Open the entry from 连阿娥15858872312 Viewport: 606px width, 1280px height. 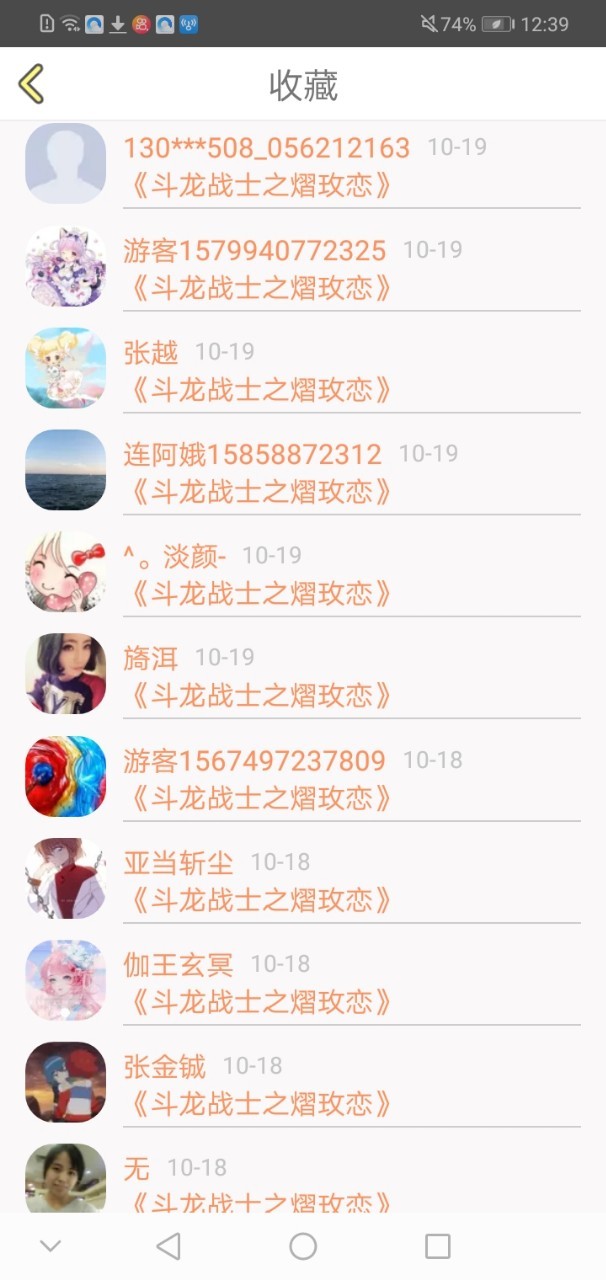pyautogui.click(x=303, y=471)
